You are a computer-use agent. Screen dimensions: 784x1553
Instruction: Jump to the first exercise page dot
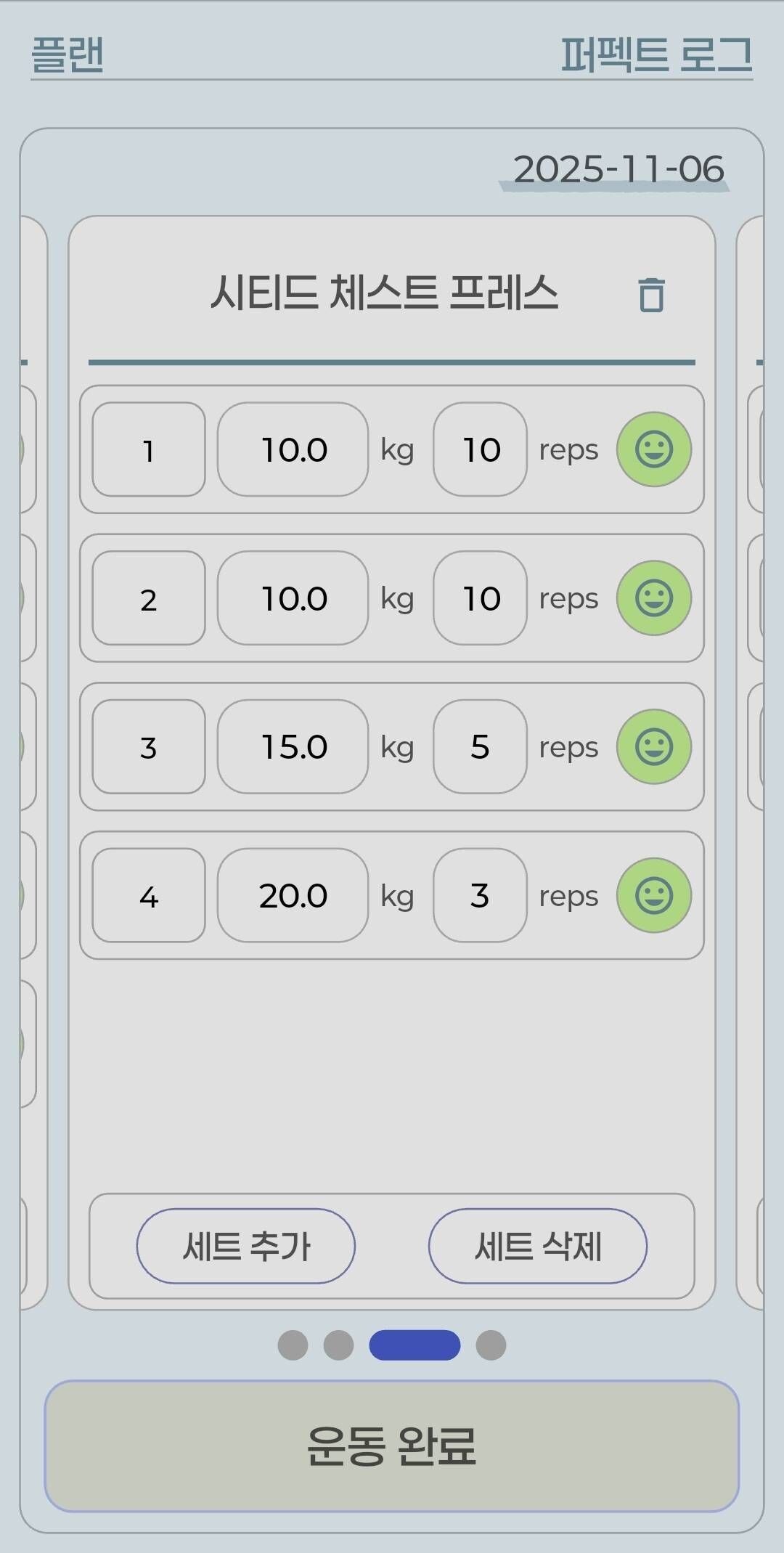click(293, 1345)
